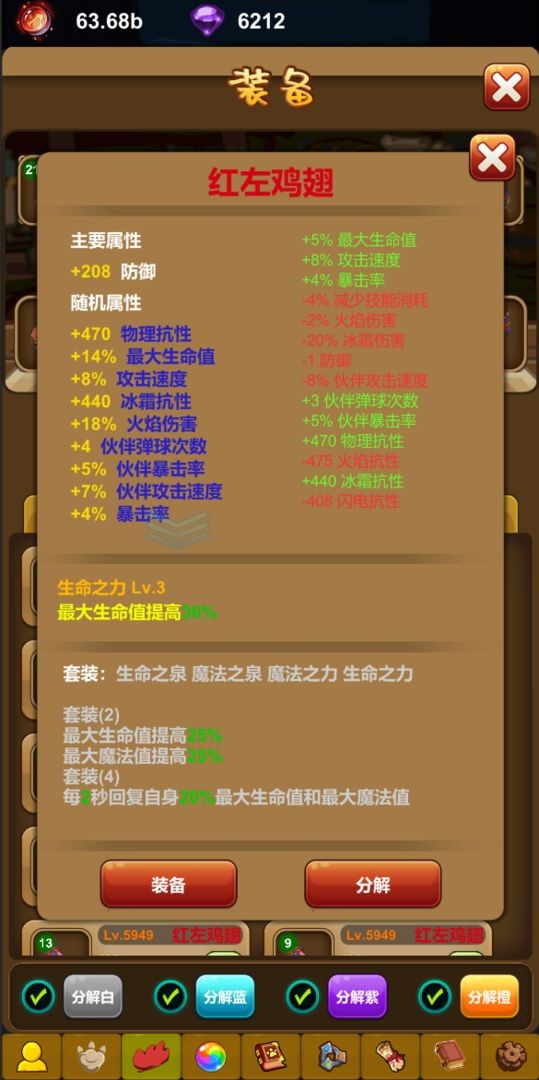Tap the 分解白 button
The height and width of the screenshot is (1080, 539).
click(93, 996)
